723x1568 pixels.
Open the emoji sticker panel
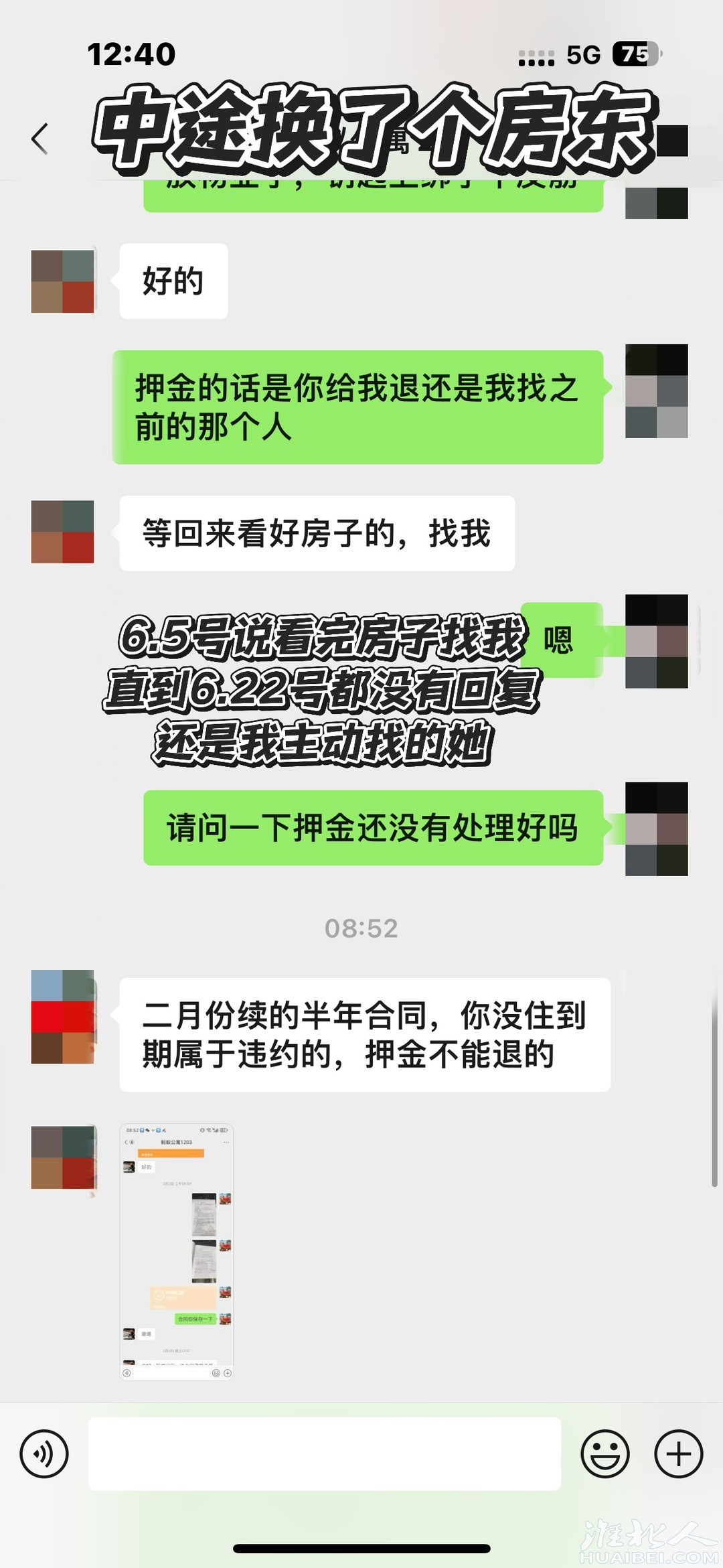click(605, 1453)
